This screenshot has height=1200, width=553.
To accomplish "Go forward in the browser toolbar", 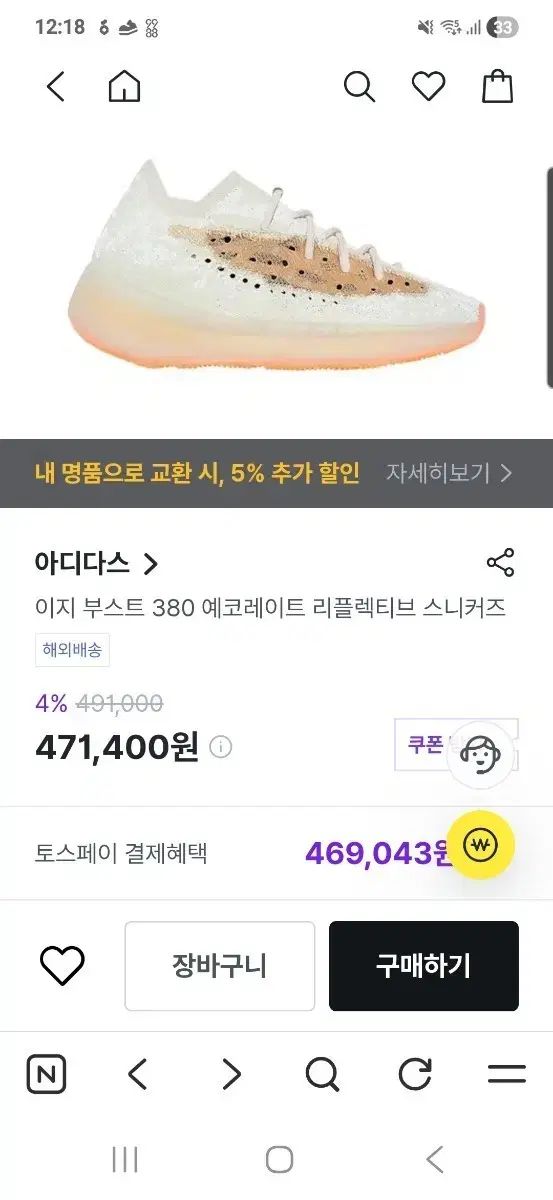I will 231,1075.
